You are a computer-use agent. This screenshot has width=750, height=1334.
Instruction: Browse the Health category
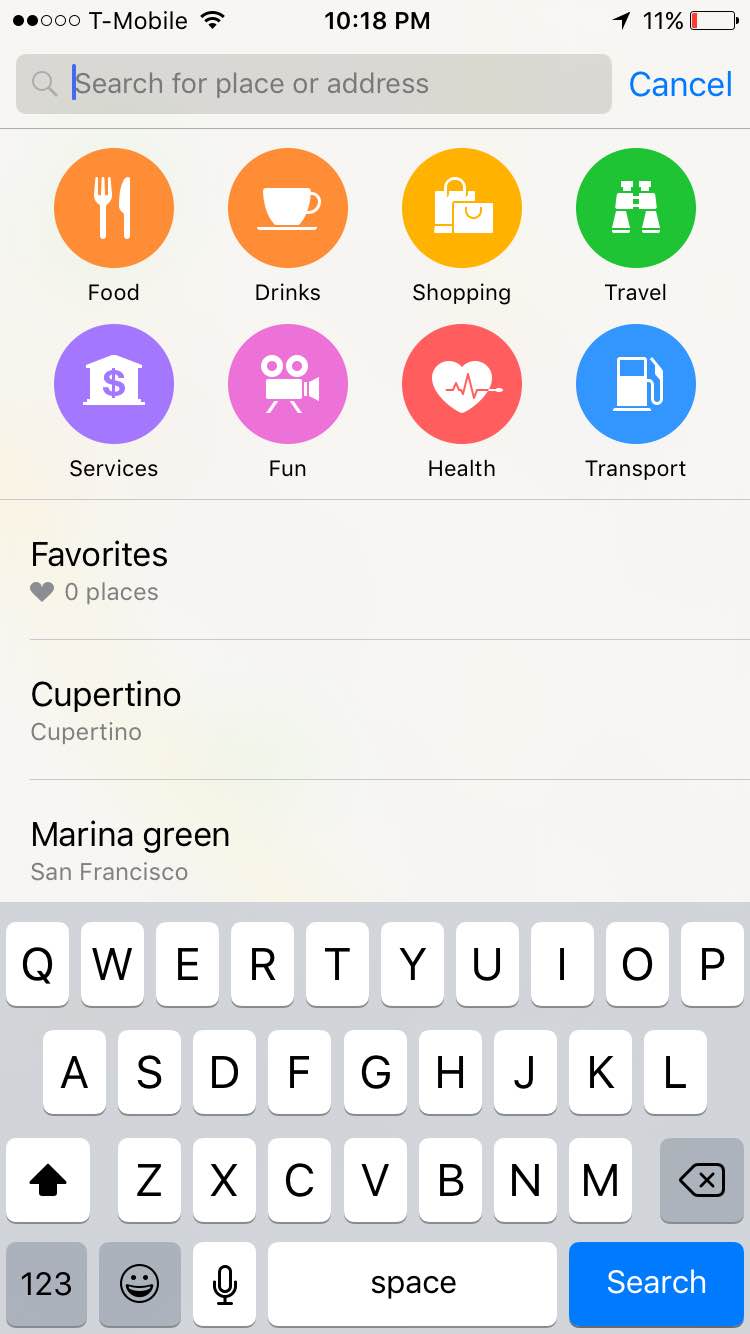(461, 384)
